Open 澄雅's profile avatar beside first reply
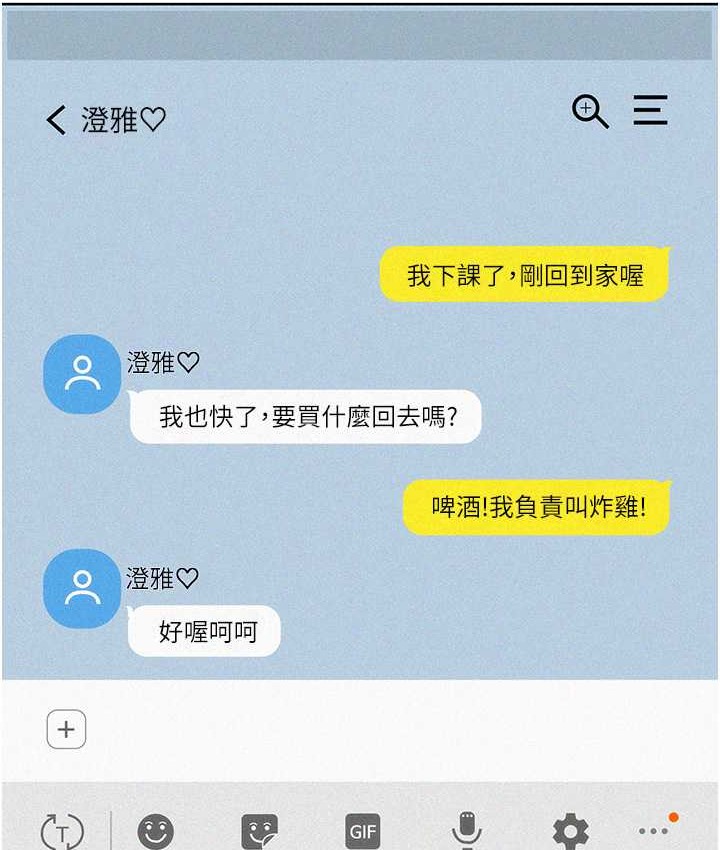Screen dimensions: 720x850 tap(82, 374)
